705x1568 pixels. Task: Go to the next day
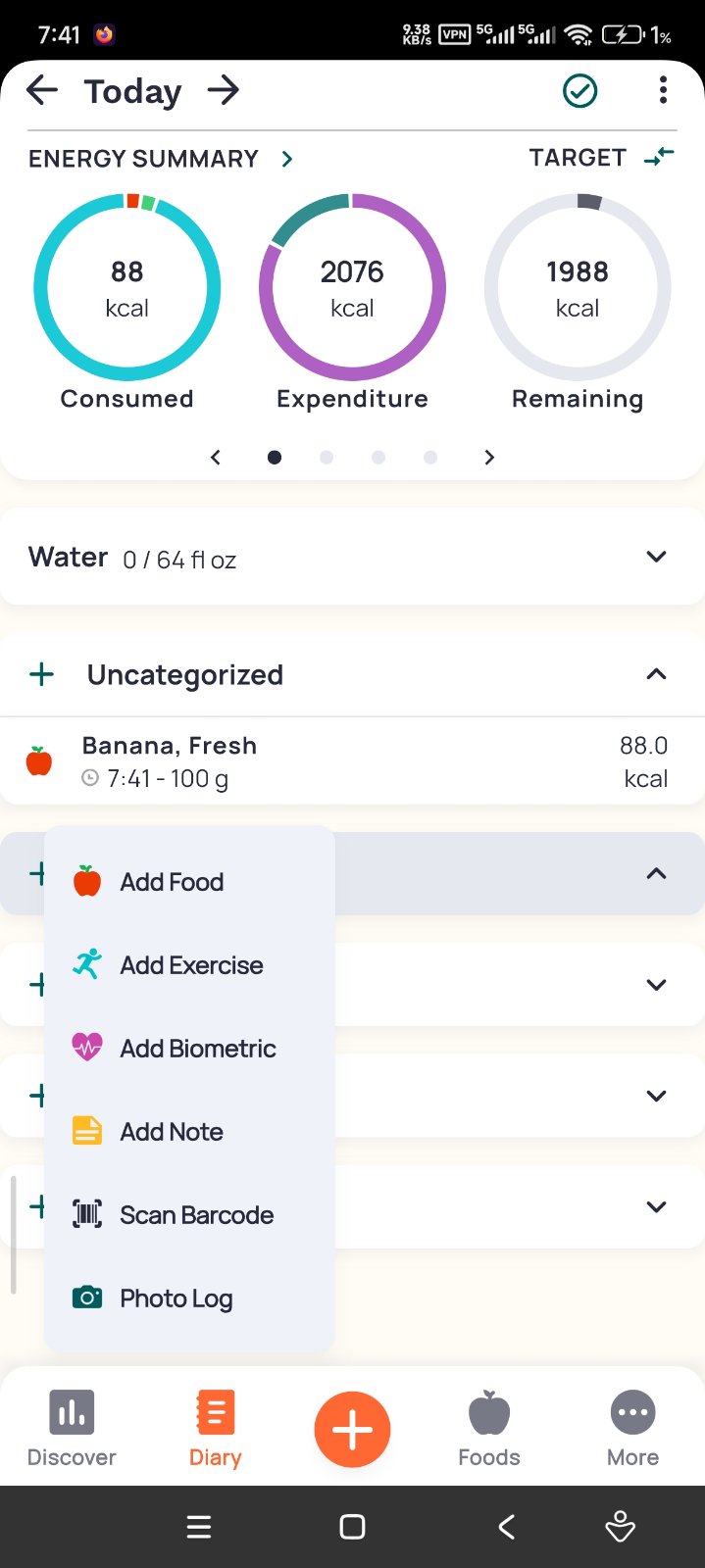[224, 91]
